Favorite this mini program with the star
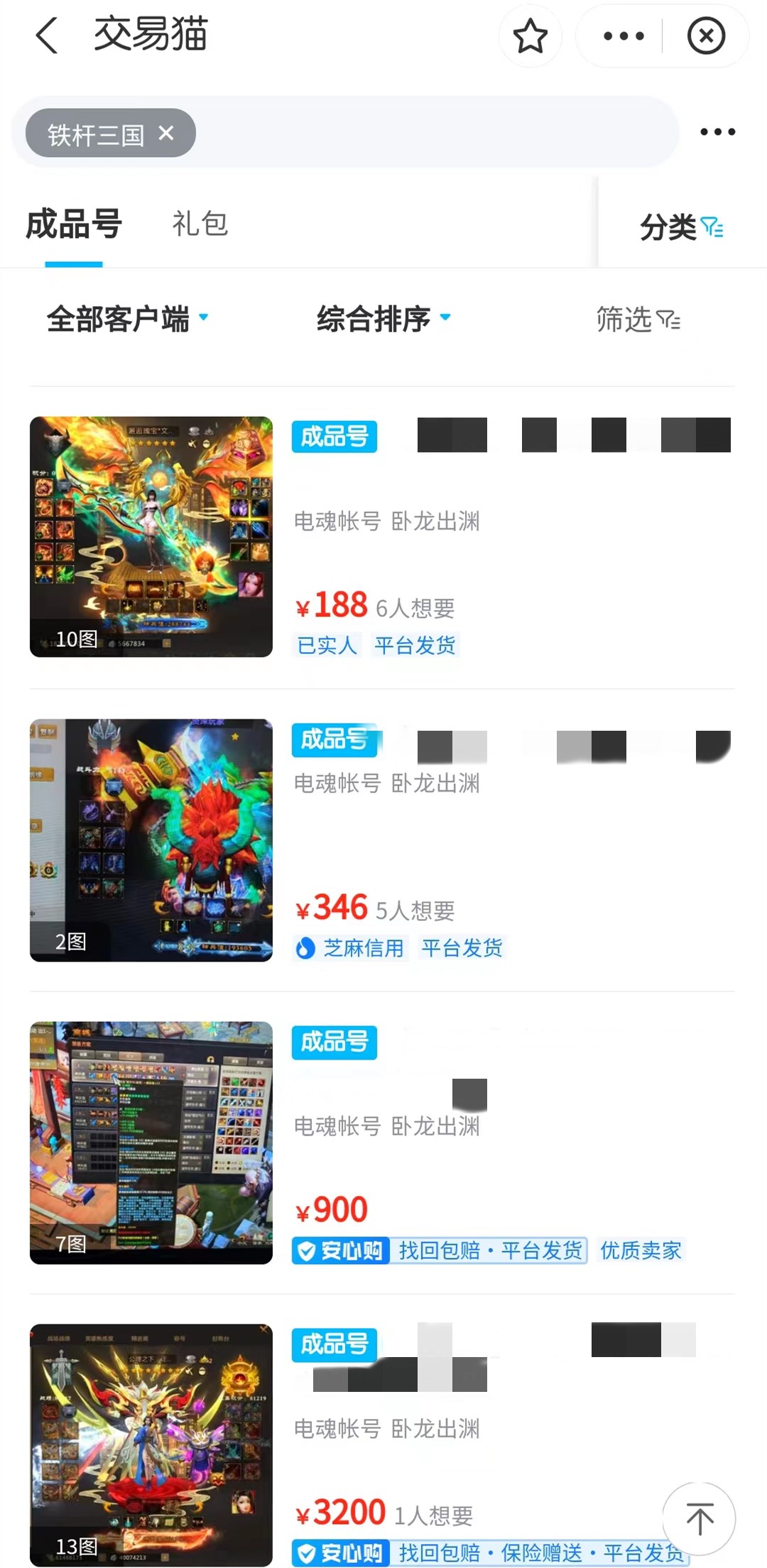The height and width of the screenshot is (1568, 767). coord(530,36)
